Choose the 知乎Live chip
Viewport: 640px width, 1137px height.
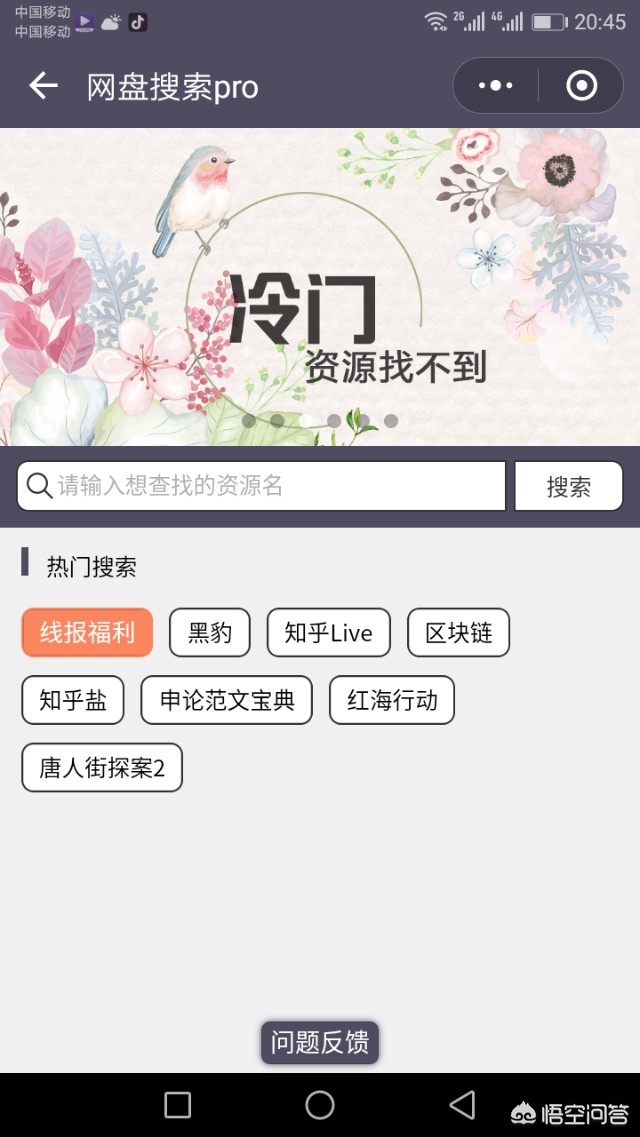(328, 633)
